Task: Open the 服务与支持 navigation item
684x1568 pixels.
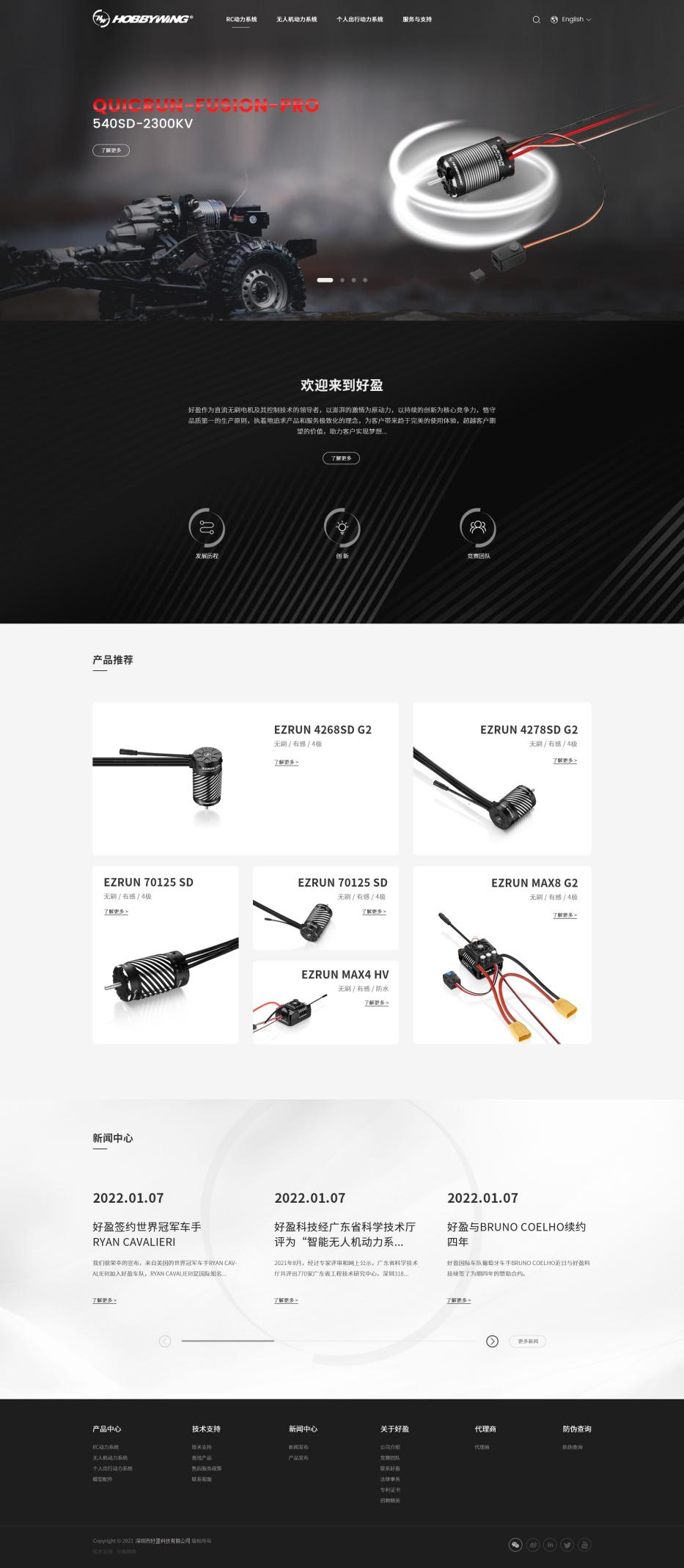Action: pyautogui.click(x=417, y=20)
